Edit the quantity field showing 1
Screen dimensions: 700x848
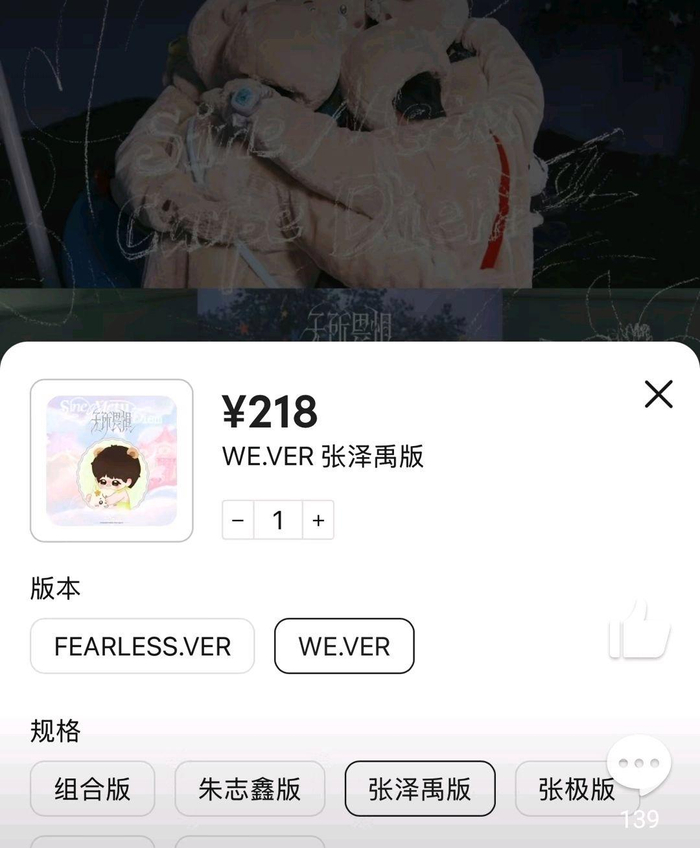[x=278, y=520]
